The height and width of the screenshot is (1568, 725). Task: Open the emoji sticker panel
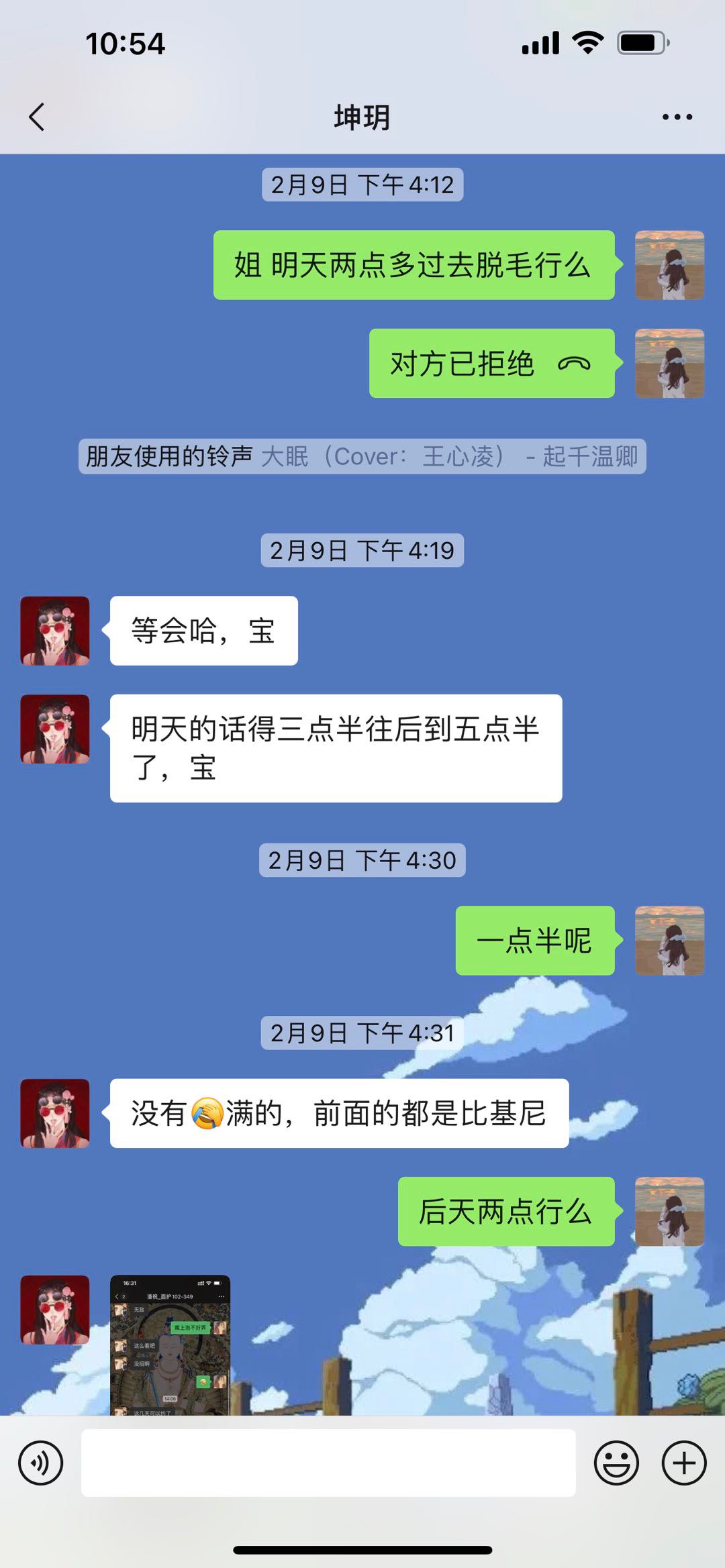pos(616,1463)
